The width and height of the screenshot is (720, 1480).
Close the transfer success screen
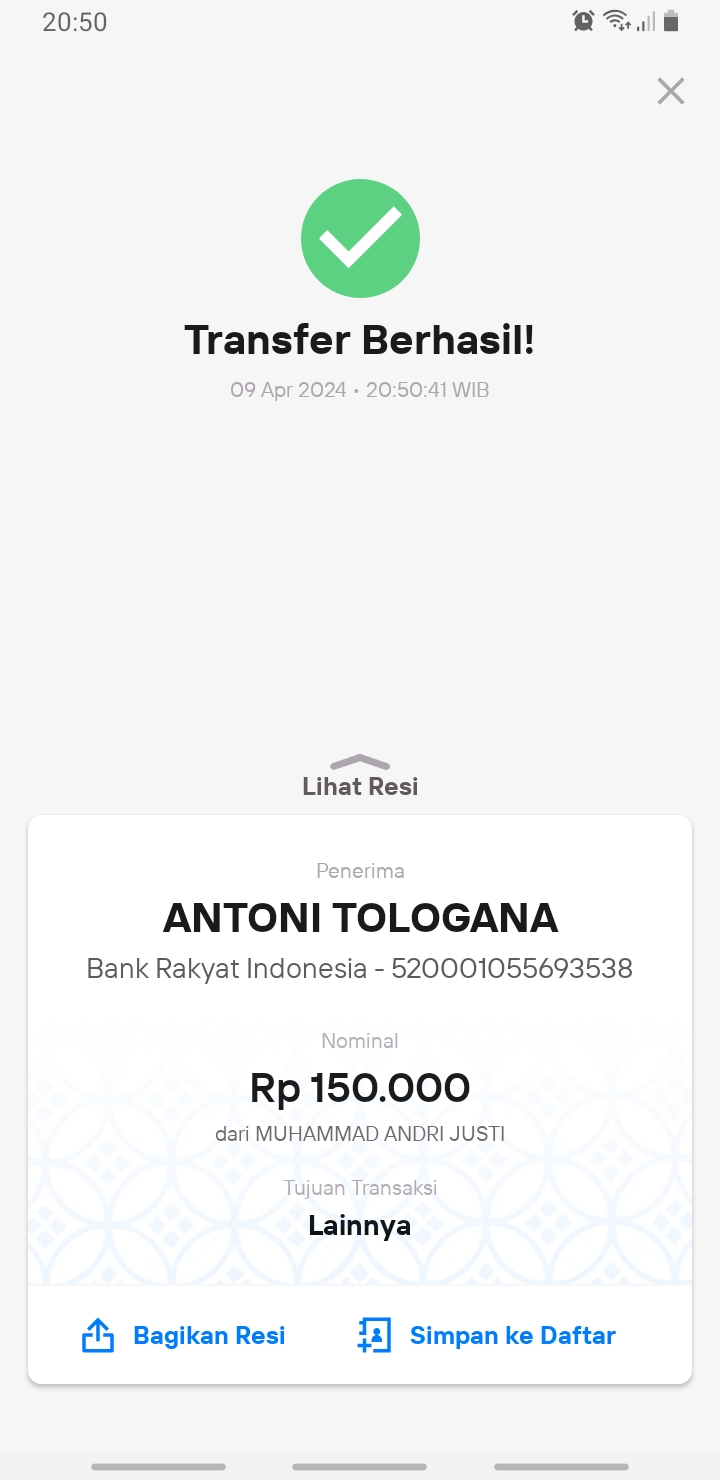coord(670,91)
